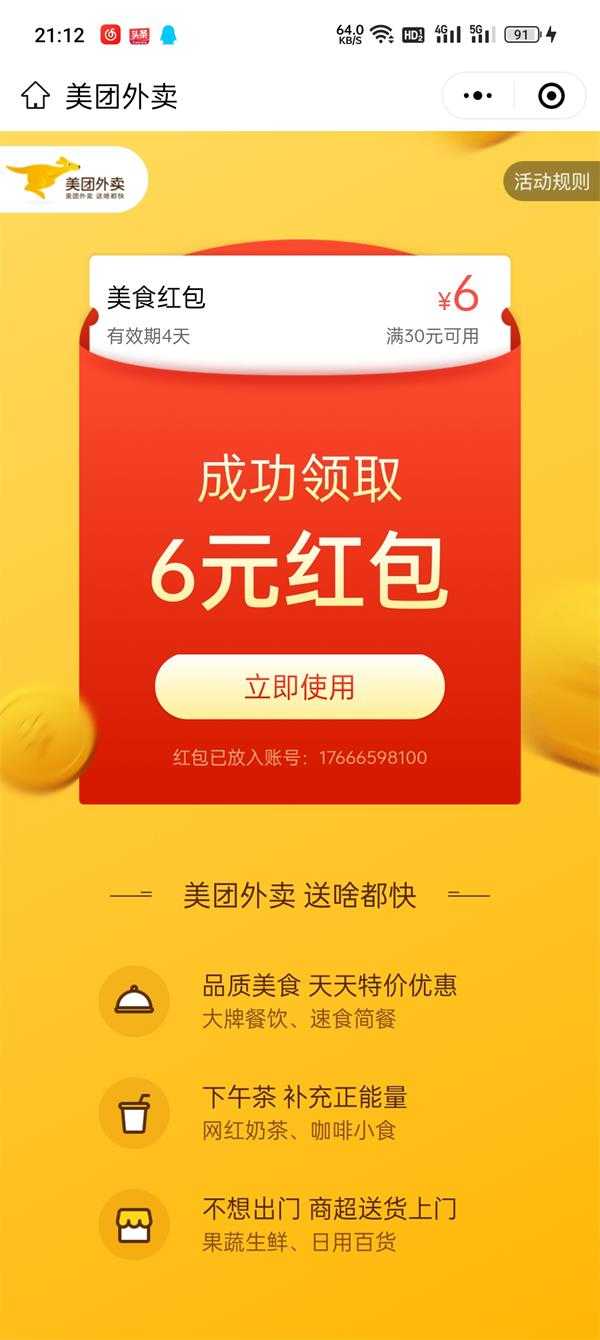
Task: Tap 立即使用 to use the red packet
Action: (x=299, y=687)
